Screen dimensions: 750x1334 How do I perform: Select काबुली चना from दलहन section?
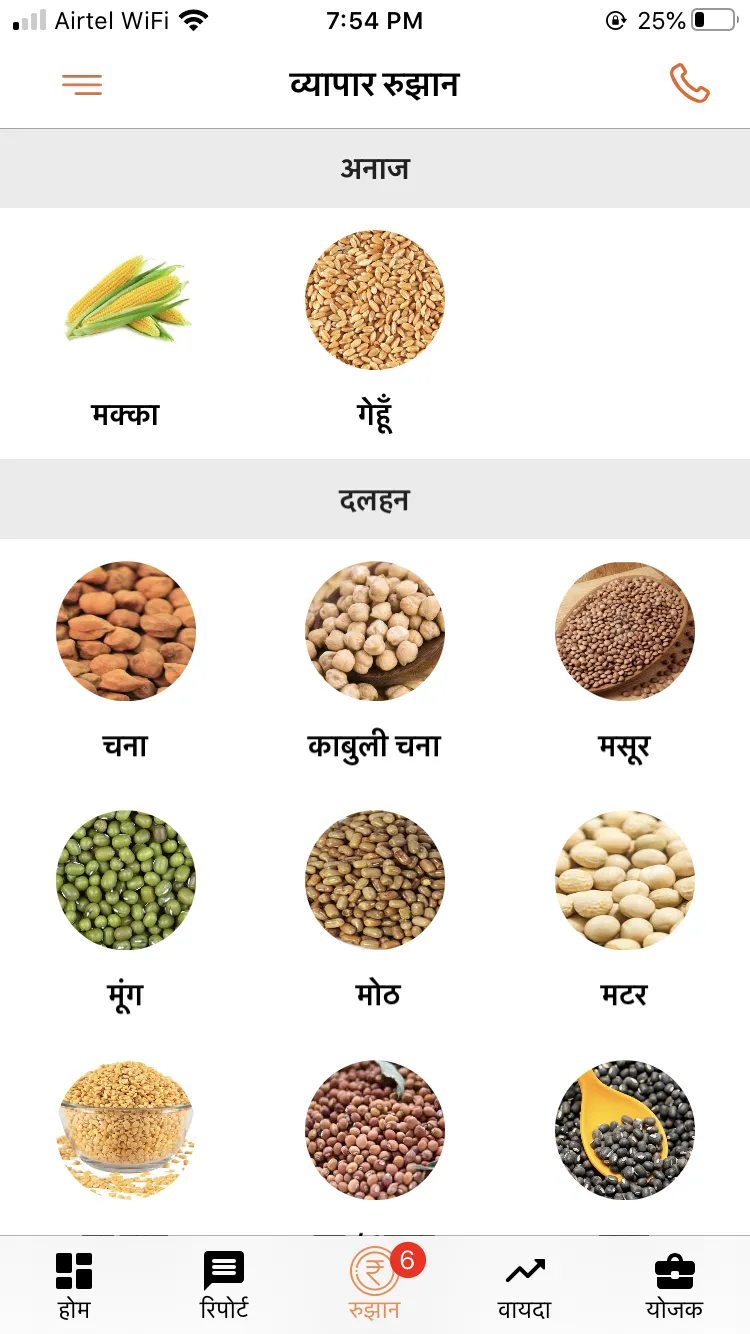click(x=375, y=631)
